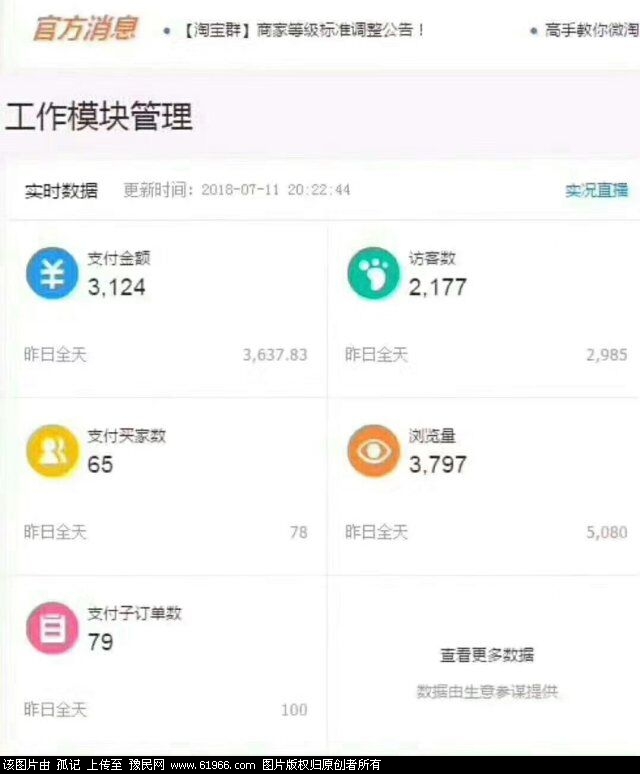Tap 查看更多数据 to view more data
Image resolution: width=640 pixels, height=774 pixels.
(487, 655)
